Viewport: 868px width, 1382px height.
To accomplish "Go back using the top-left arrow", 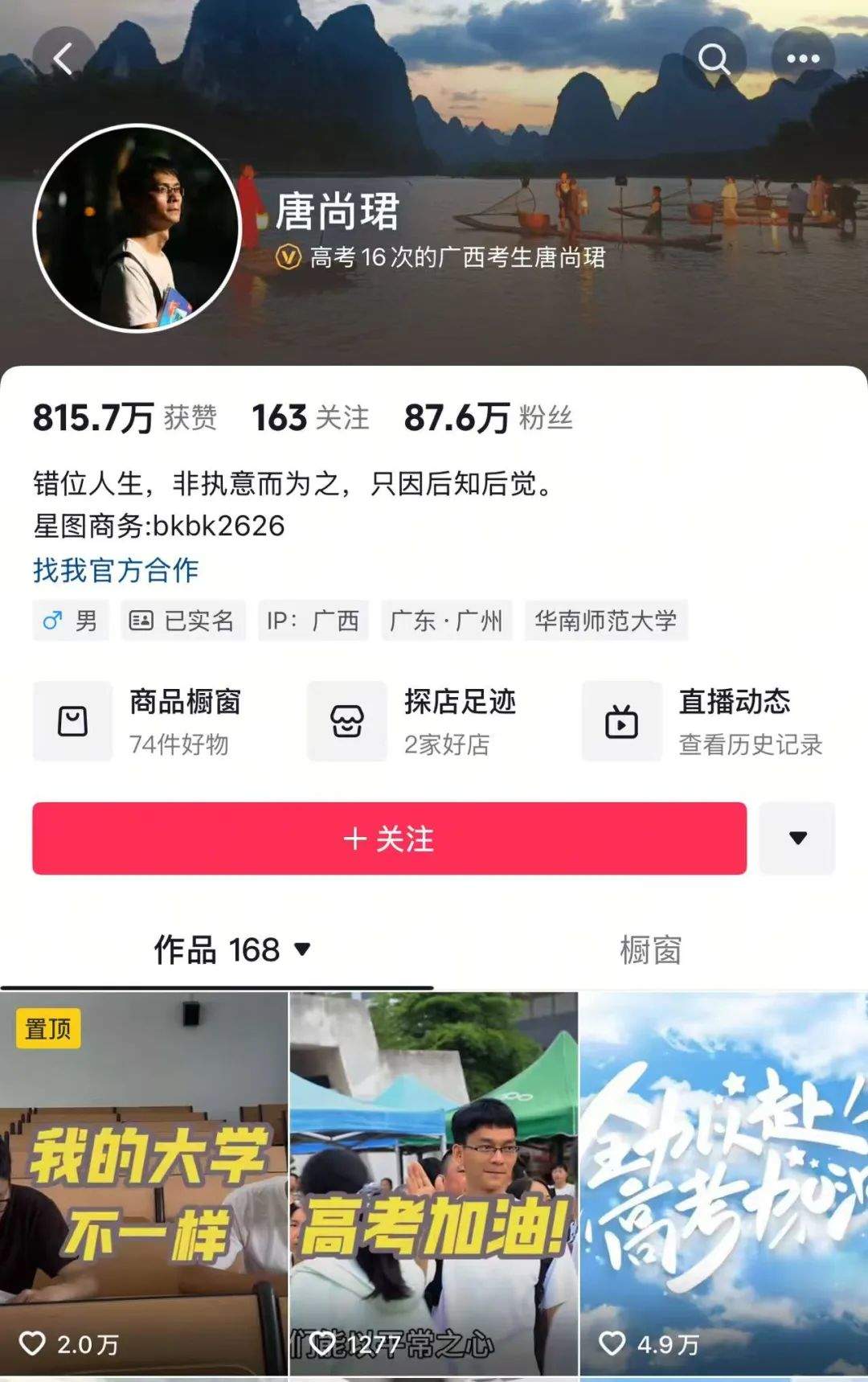I will click(63, 58).
